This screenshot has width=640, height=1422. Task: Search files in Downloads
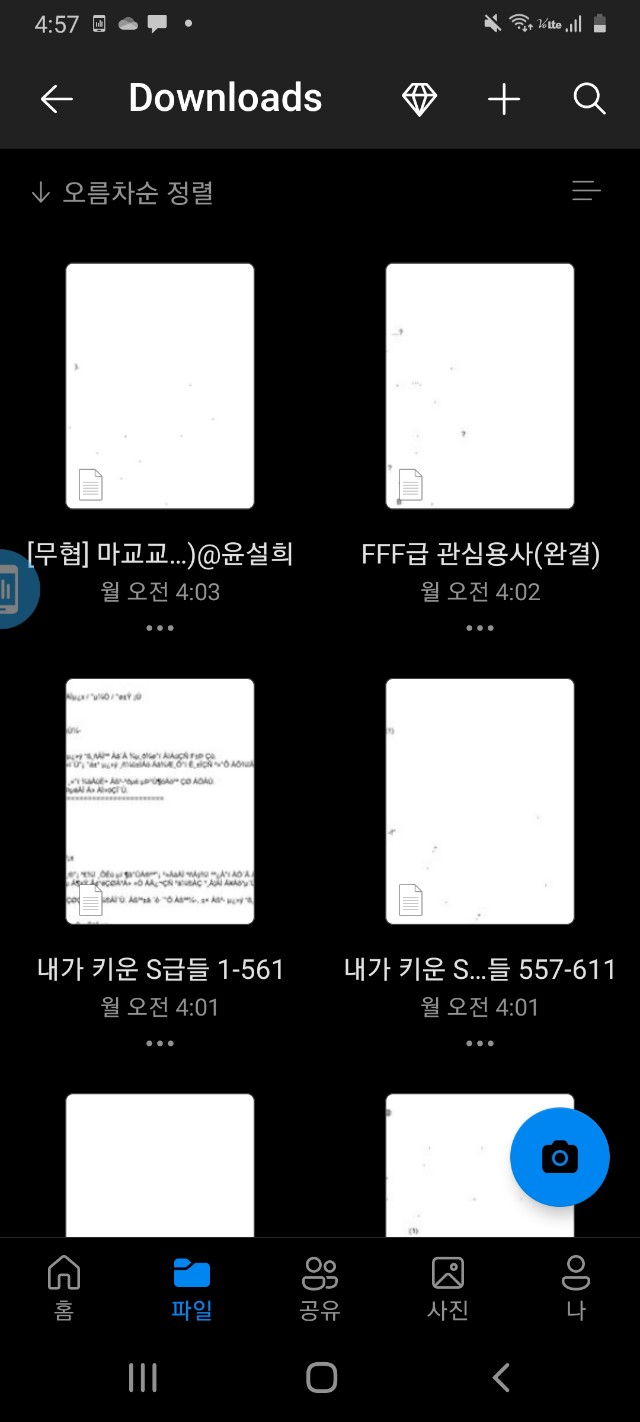tap(590, 99)
